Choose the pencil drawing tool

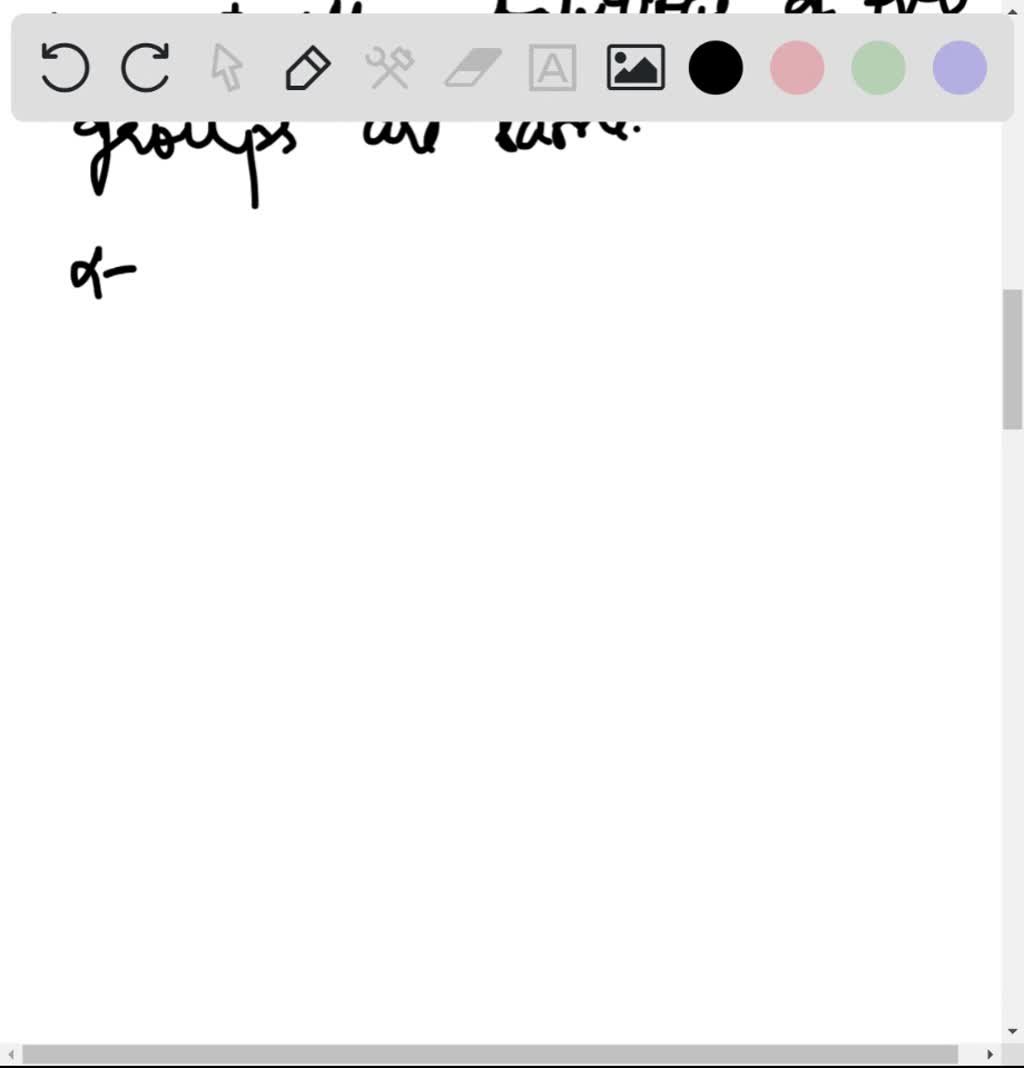(x=308, y=69)
